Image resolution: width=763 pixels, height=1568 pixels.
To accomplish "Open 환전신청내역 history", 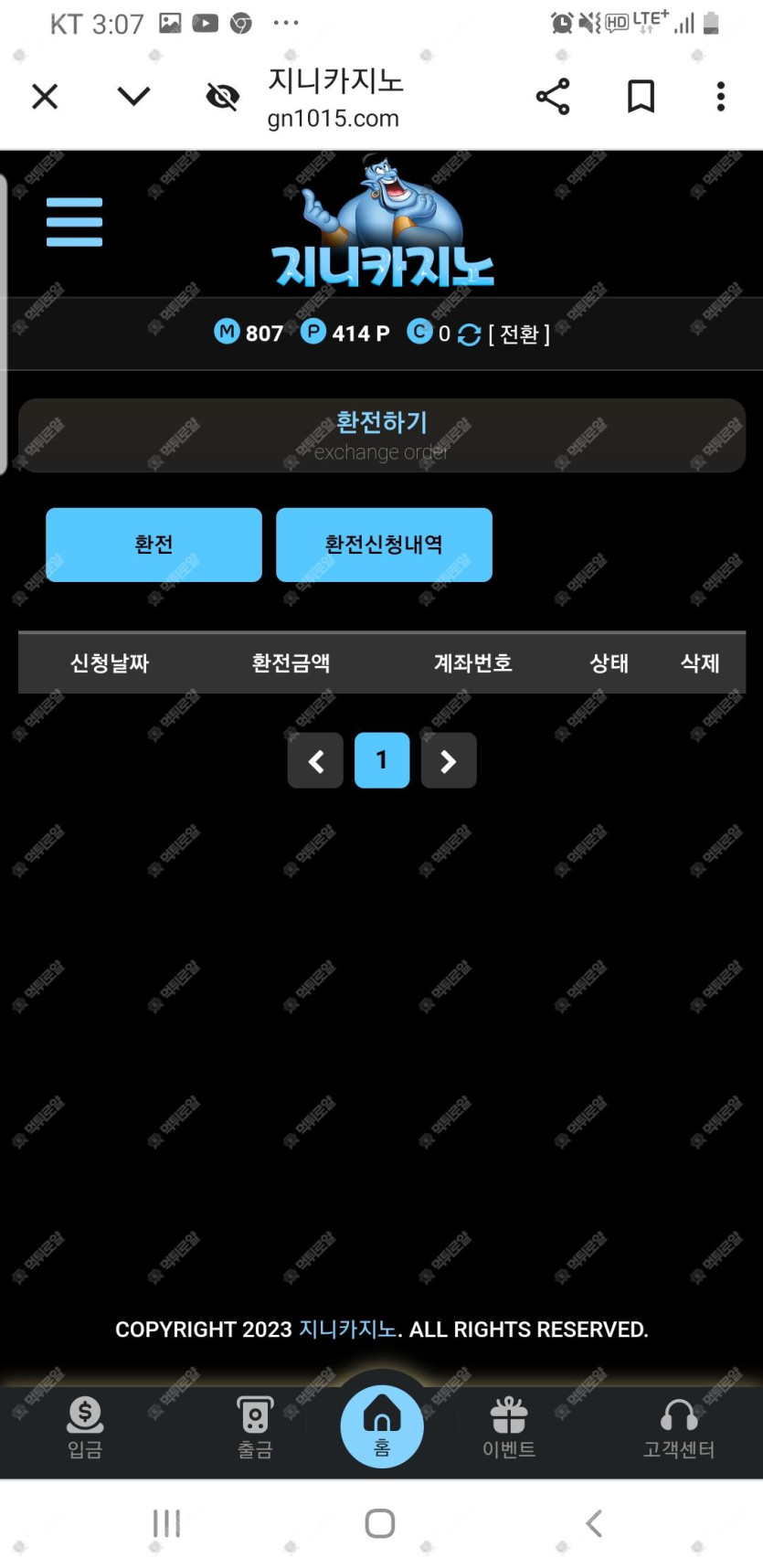I will click(384, 545).
